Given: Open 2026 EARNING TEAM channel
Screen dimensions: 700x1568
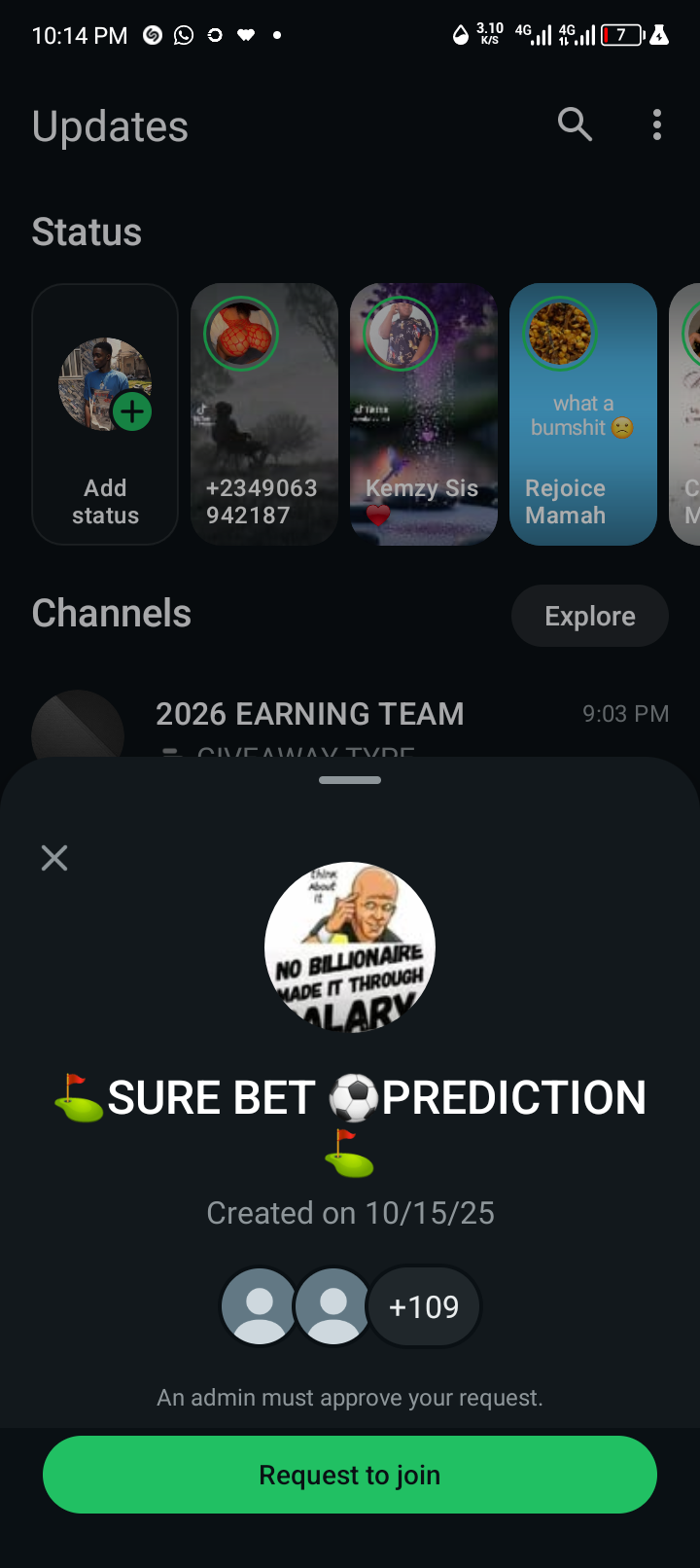Looking at the screenshot, I should [309, 715].
